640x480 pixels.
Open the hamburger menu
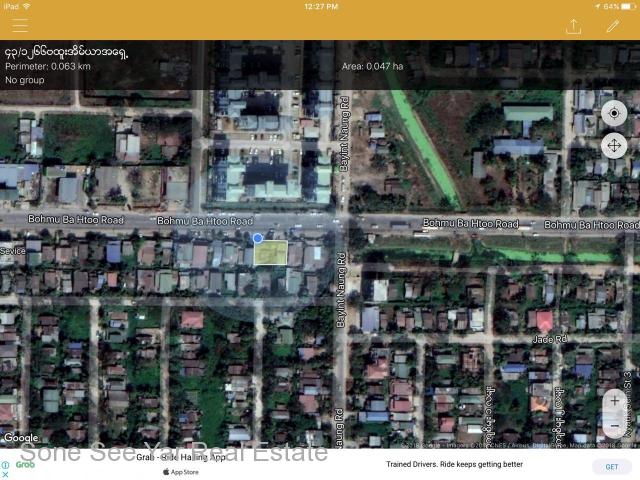20,25
